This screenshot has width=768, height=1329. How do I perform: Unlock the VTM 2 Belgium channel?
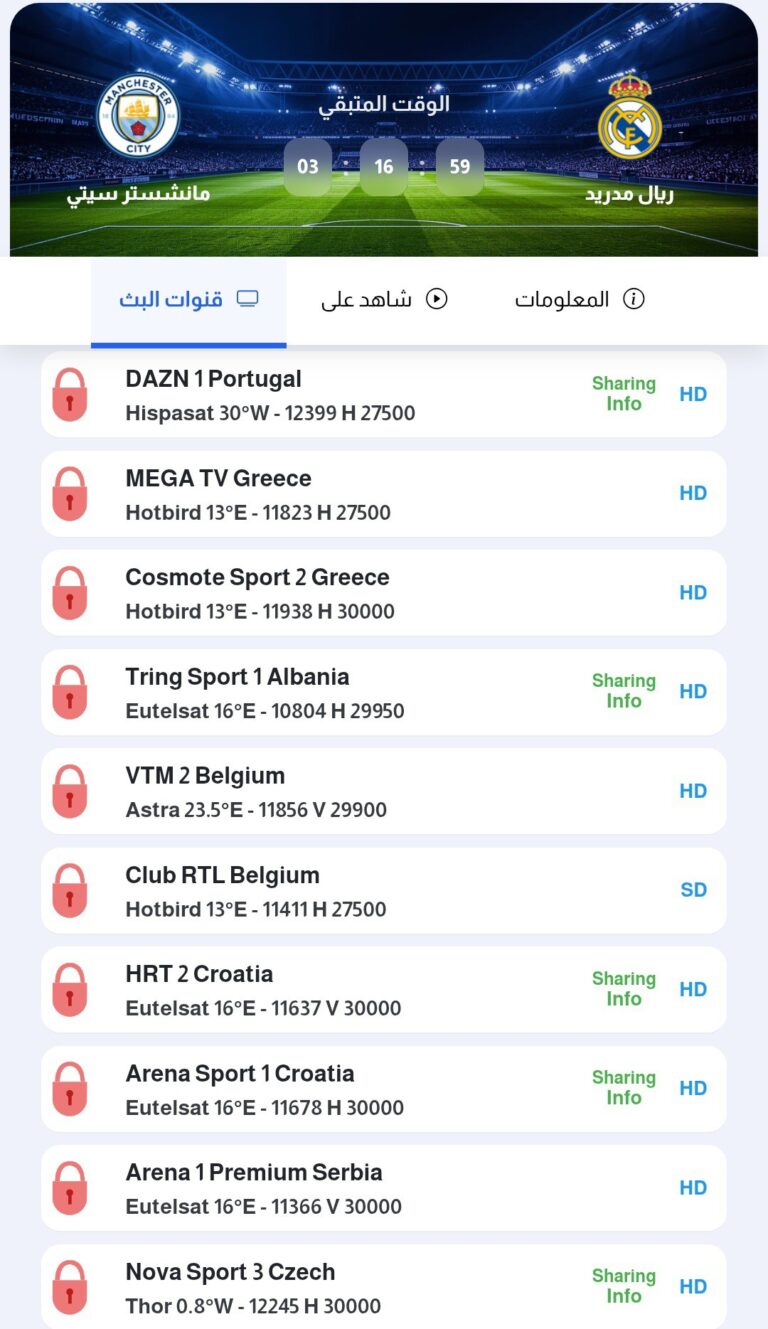[70, 791]
